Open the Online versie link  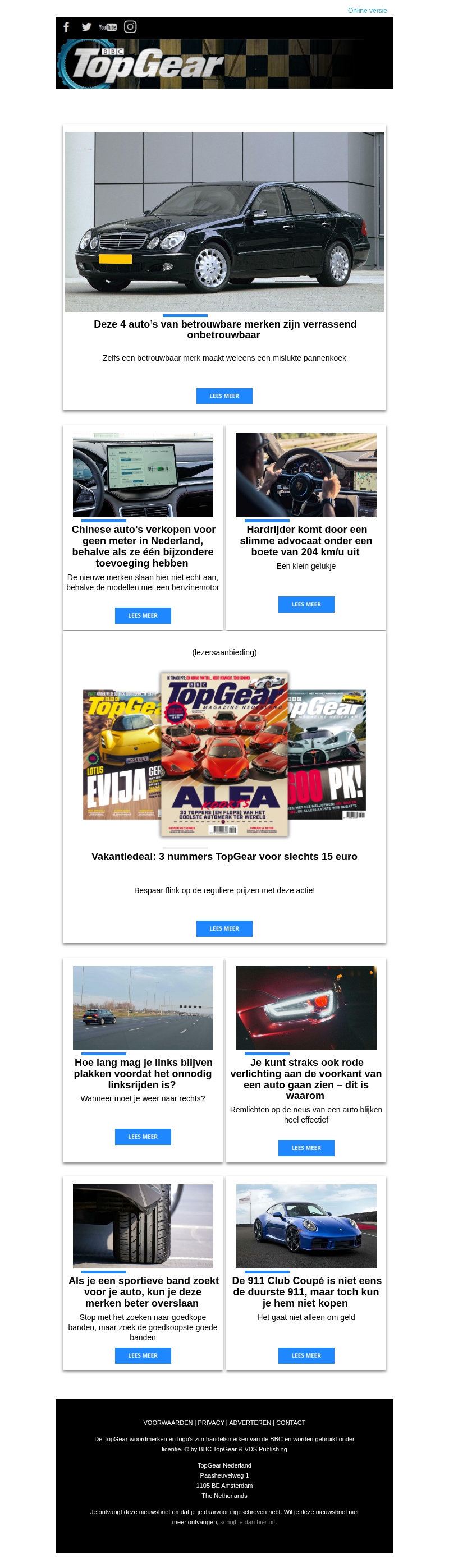[366, 10]
